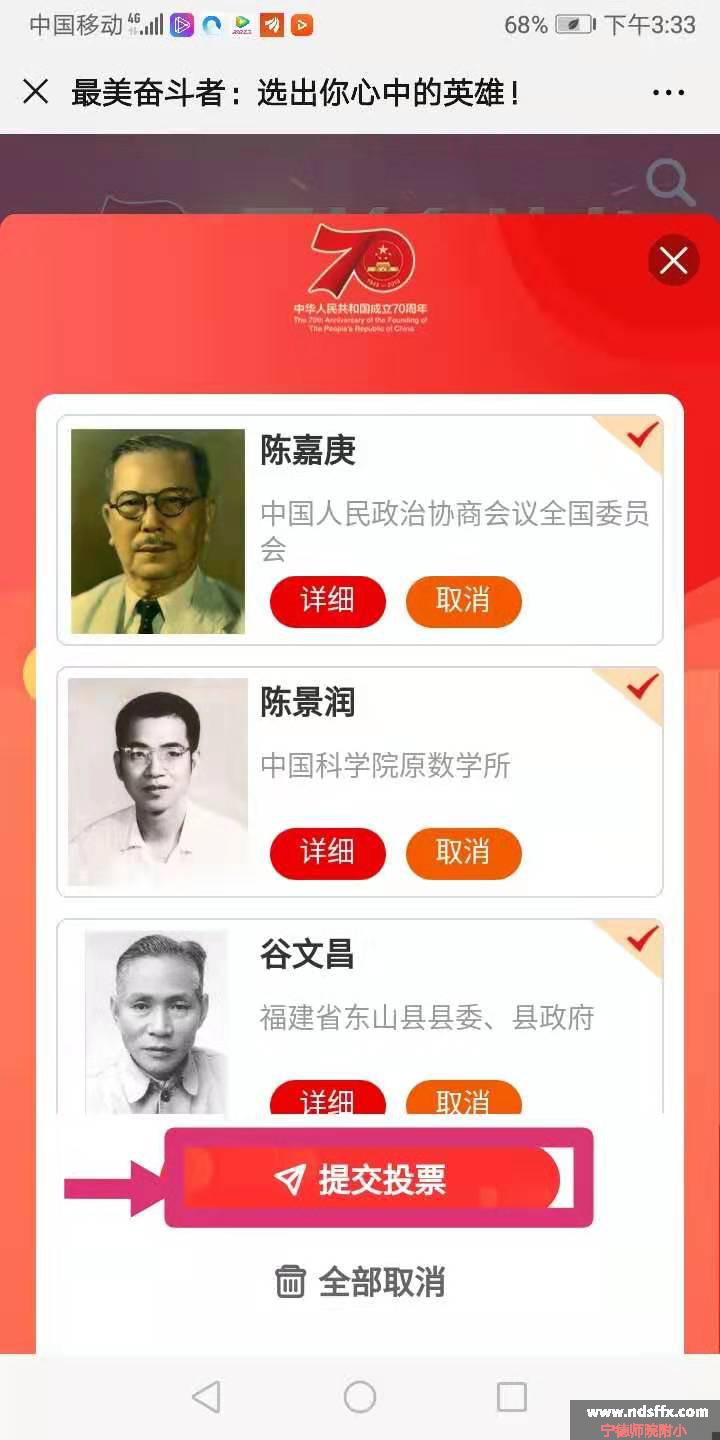Tap 取消 to deselect 陈嘉庚
720x1440 pixels.
pyautogui.click(x=463, y=601)
